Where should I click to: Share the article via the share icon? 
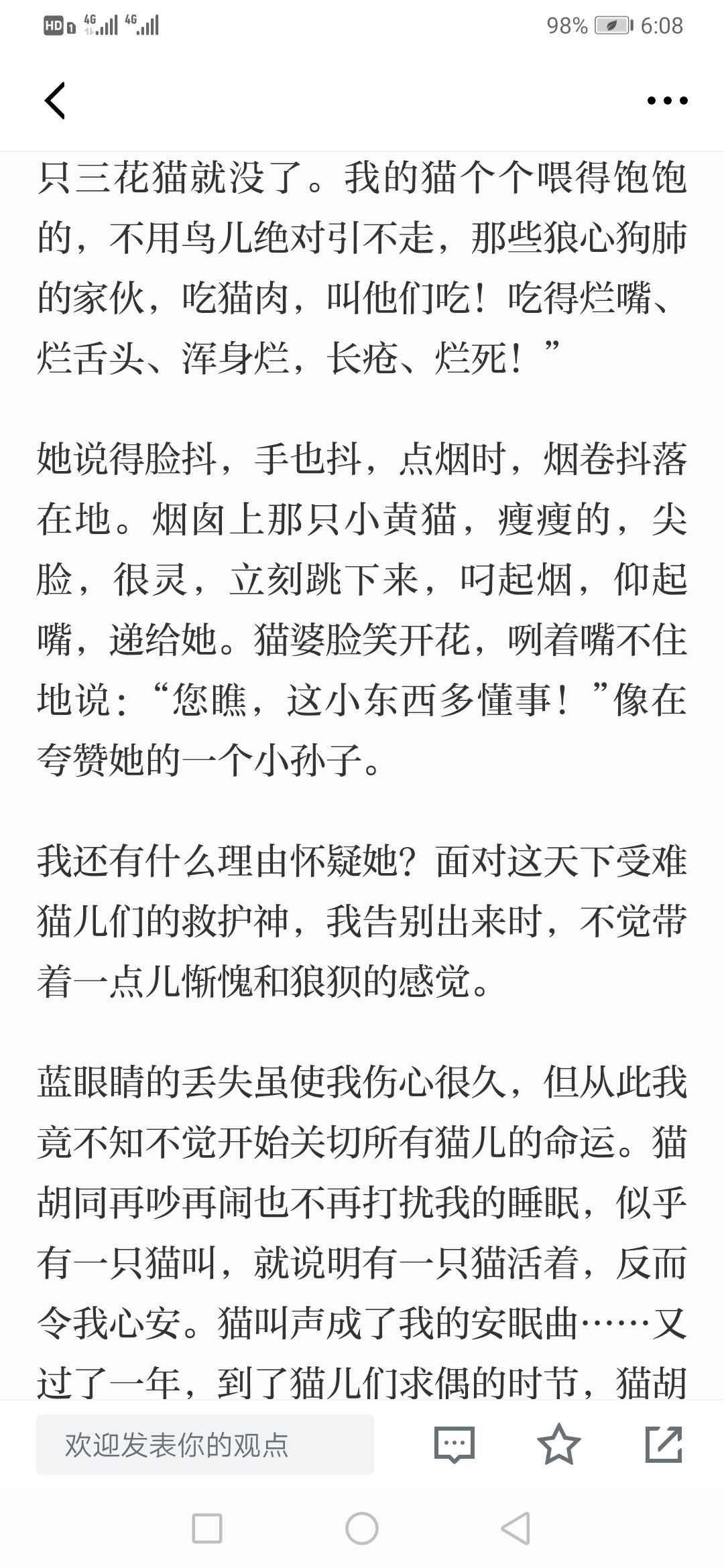pos(664,1444)
